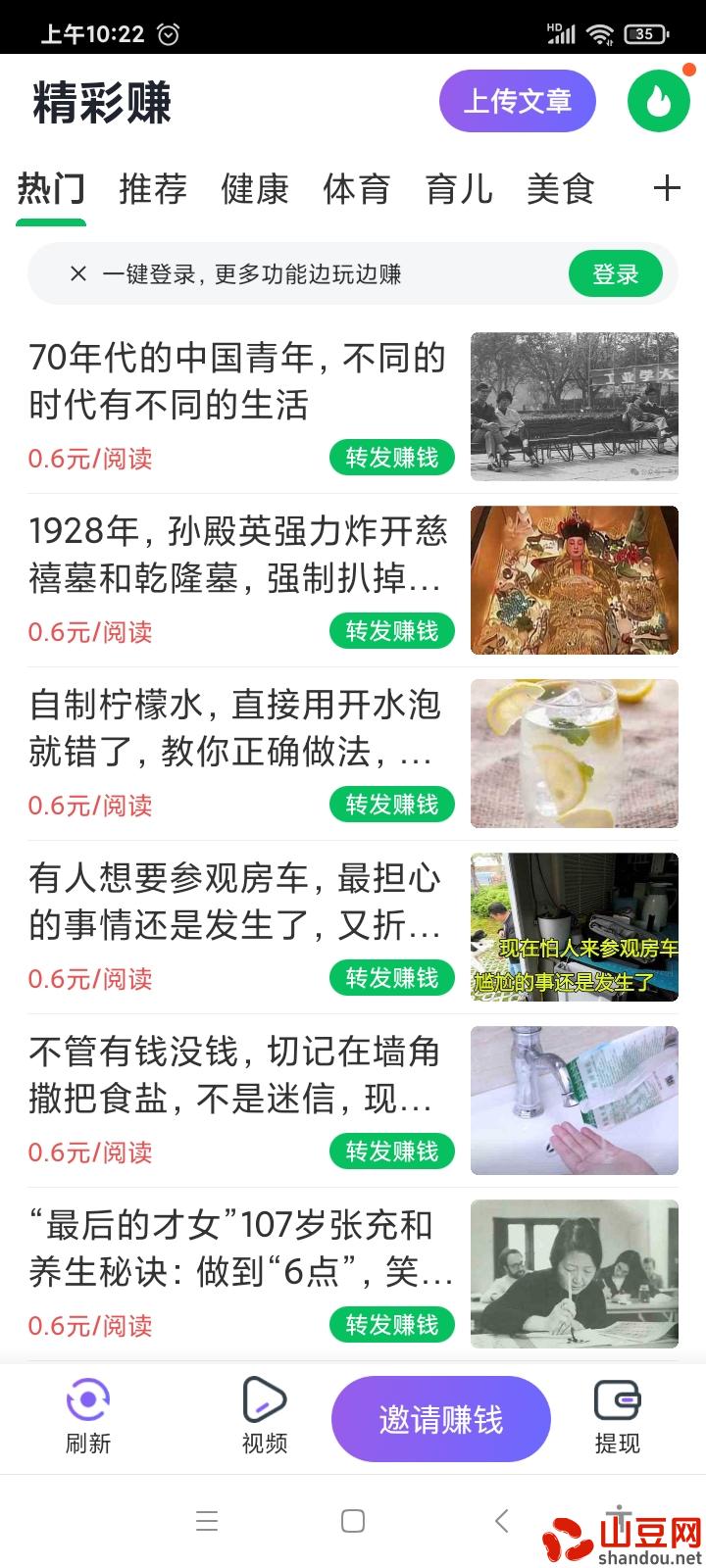Go to the 美食 tab

coord(561,188)
